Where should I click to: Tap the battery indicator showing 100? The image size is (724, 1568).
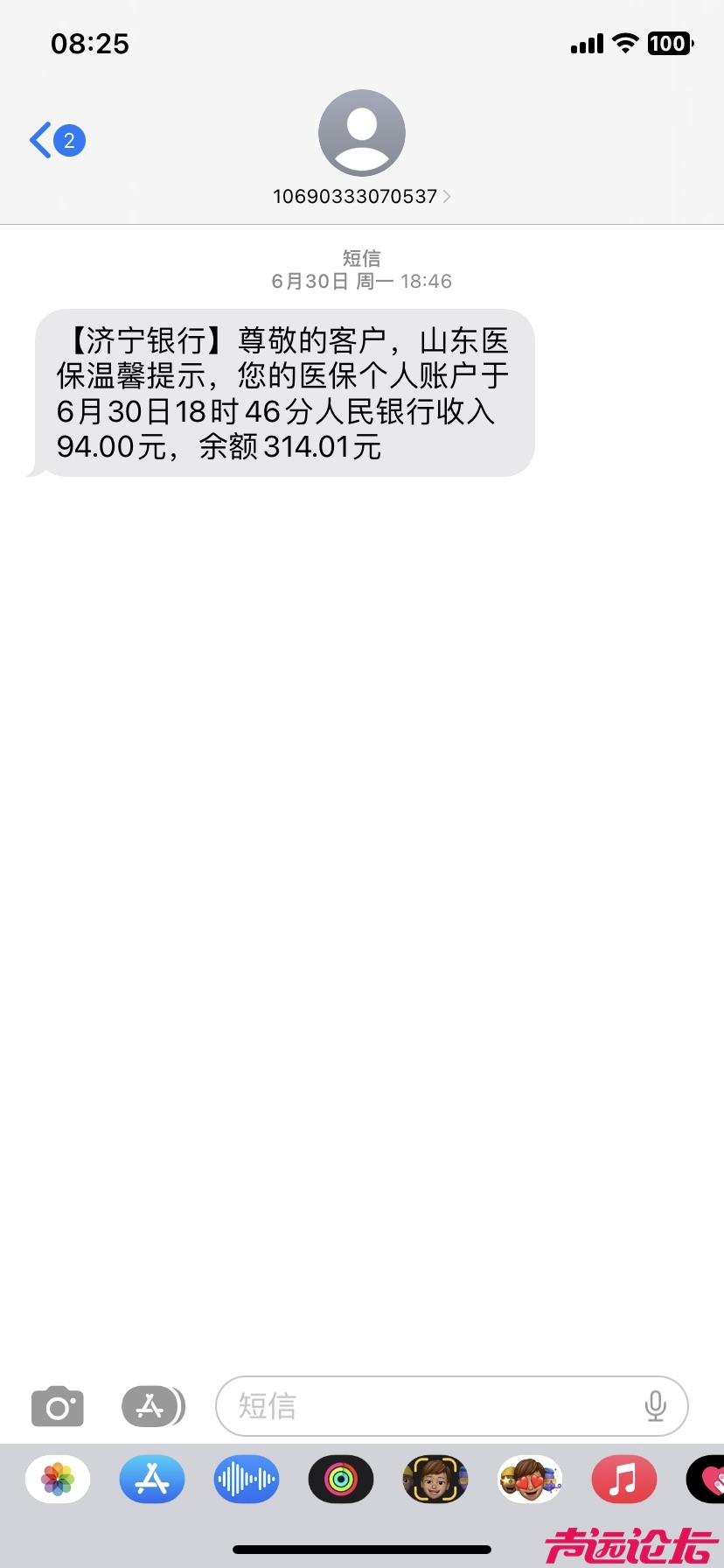coord(670,42)
